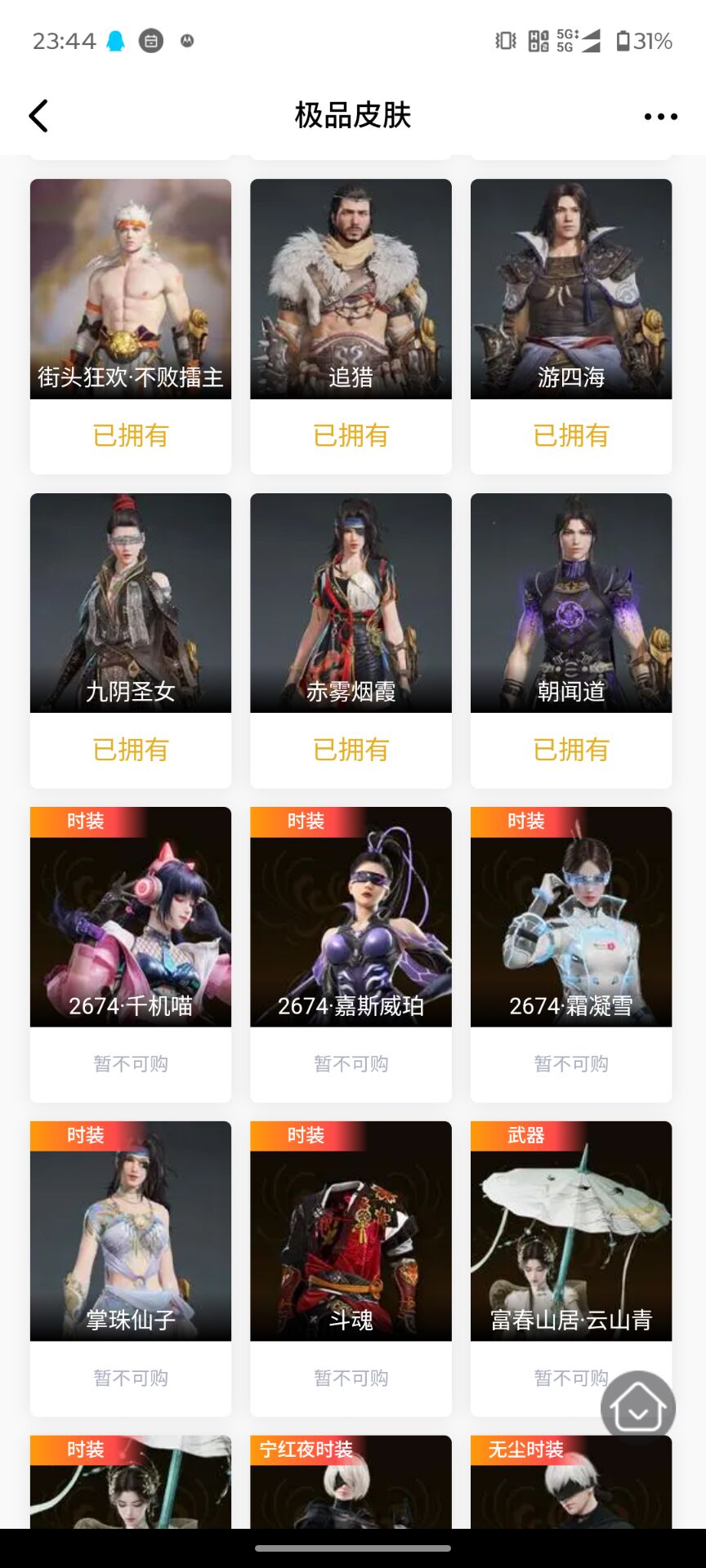Viewport: 706px width, 1568px height.
Task: Tap 已拥有 under the 朝闻道 skin
Action: (570, 750)
